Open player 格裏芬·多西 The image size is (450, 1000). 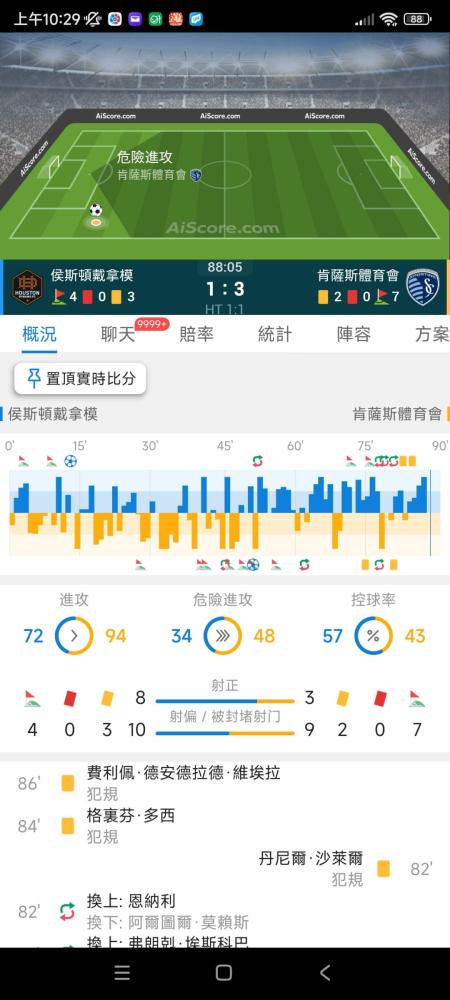coord(131,815)
